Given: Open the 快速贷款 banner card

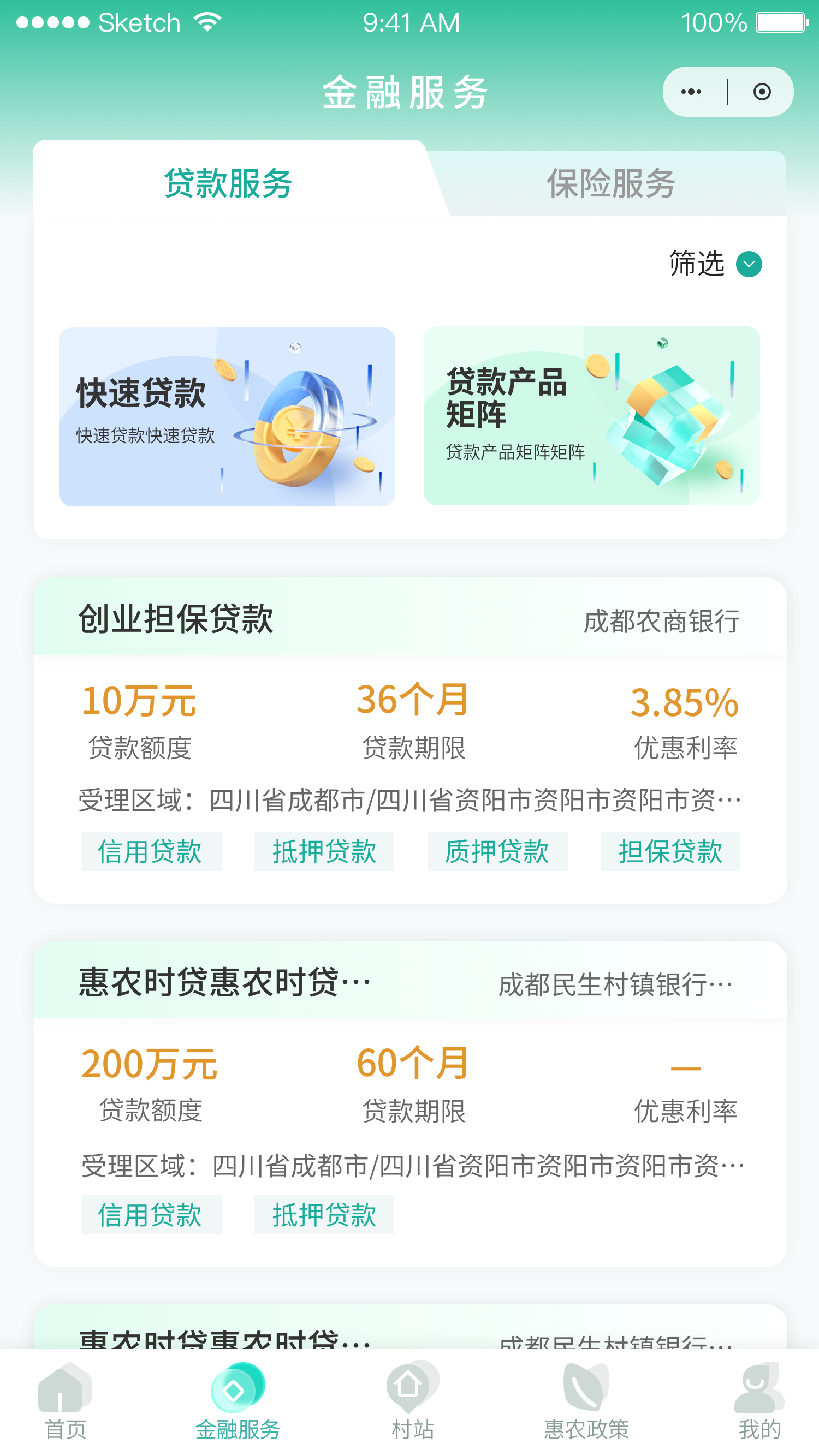Looking at the screenshot, I should coord(227,416).
